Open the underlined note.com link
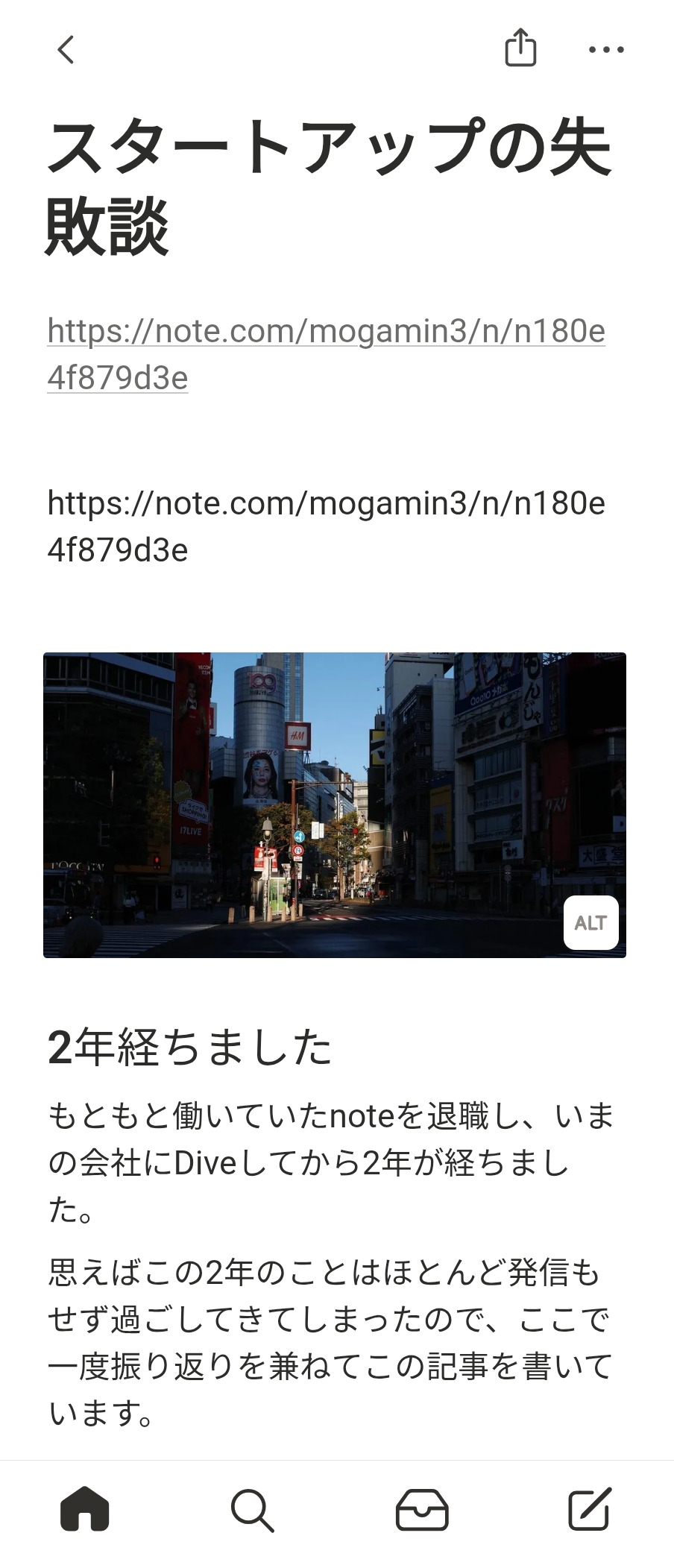The image size is (674, 1568). pyautogui.click(x=325, y=332)
